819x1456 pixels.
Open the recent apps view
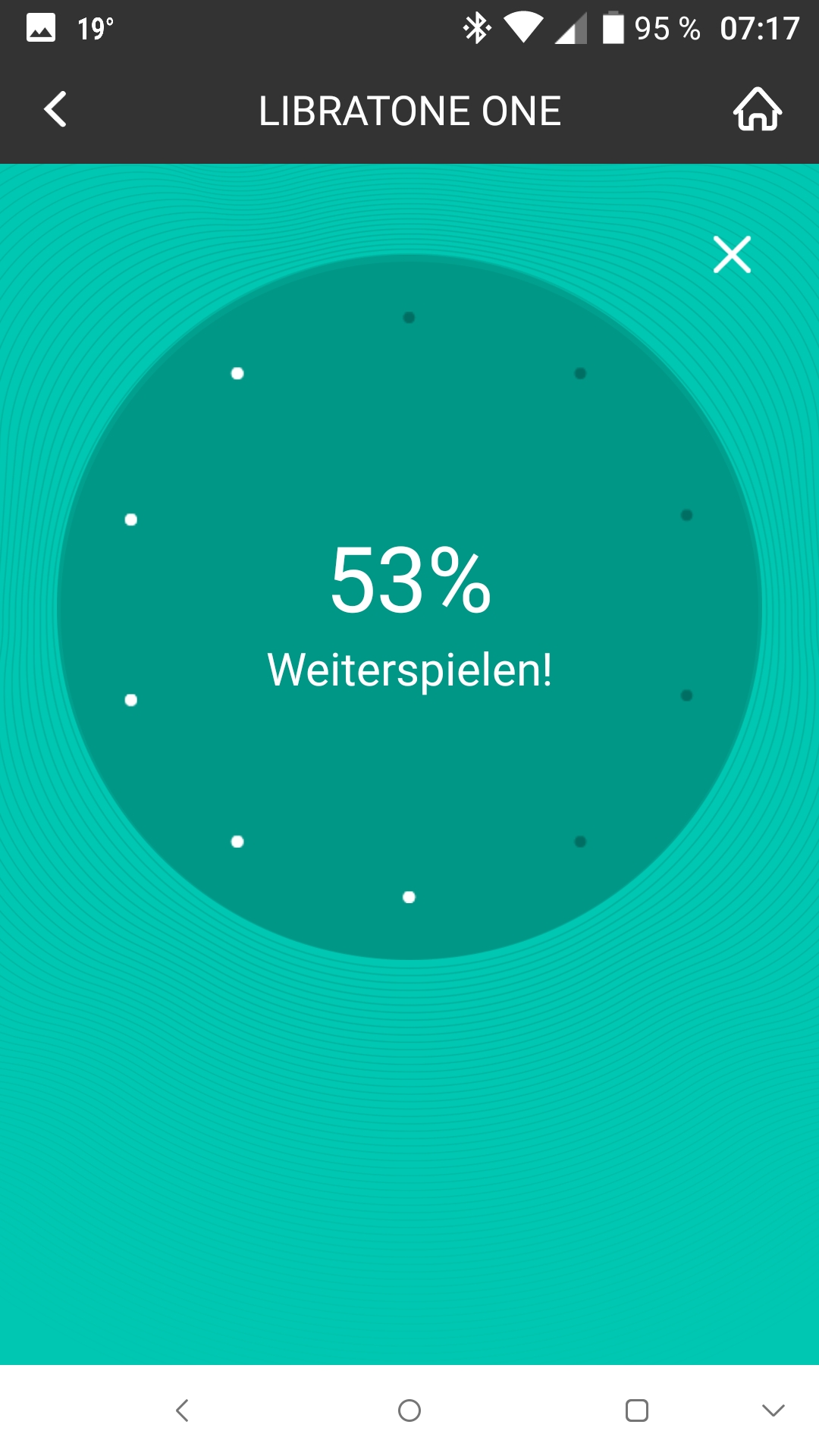coord(637,1410)
